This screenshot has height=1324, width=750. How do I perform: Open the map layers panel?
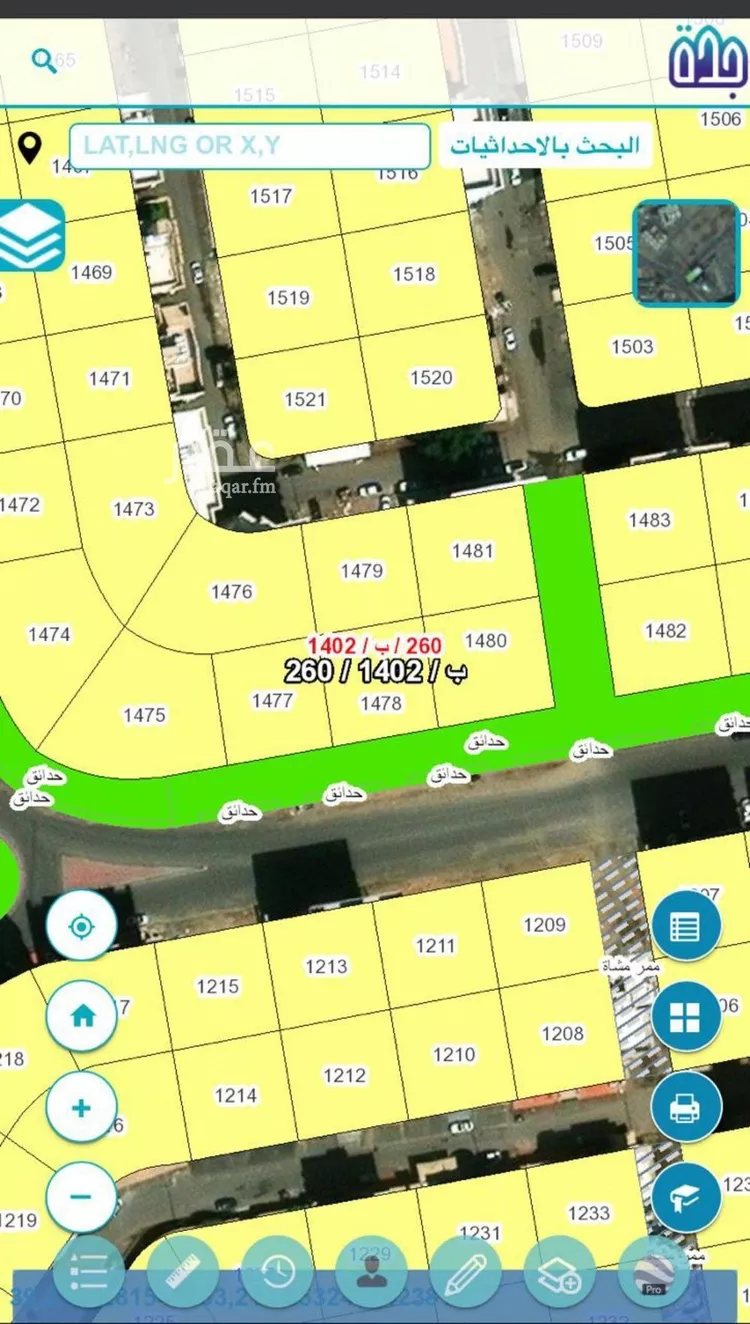click(x=30, y=236)
